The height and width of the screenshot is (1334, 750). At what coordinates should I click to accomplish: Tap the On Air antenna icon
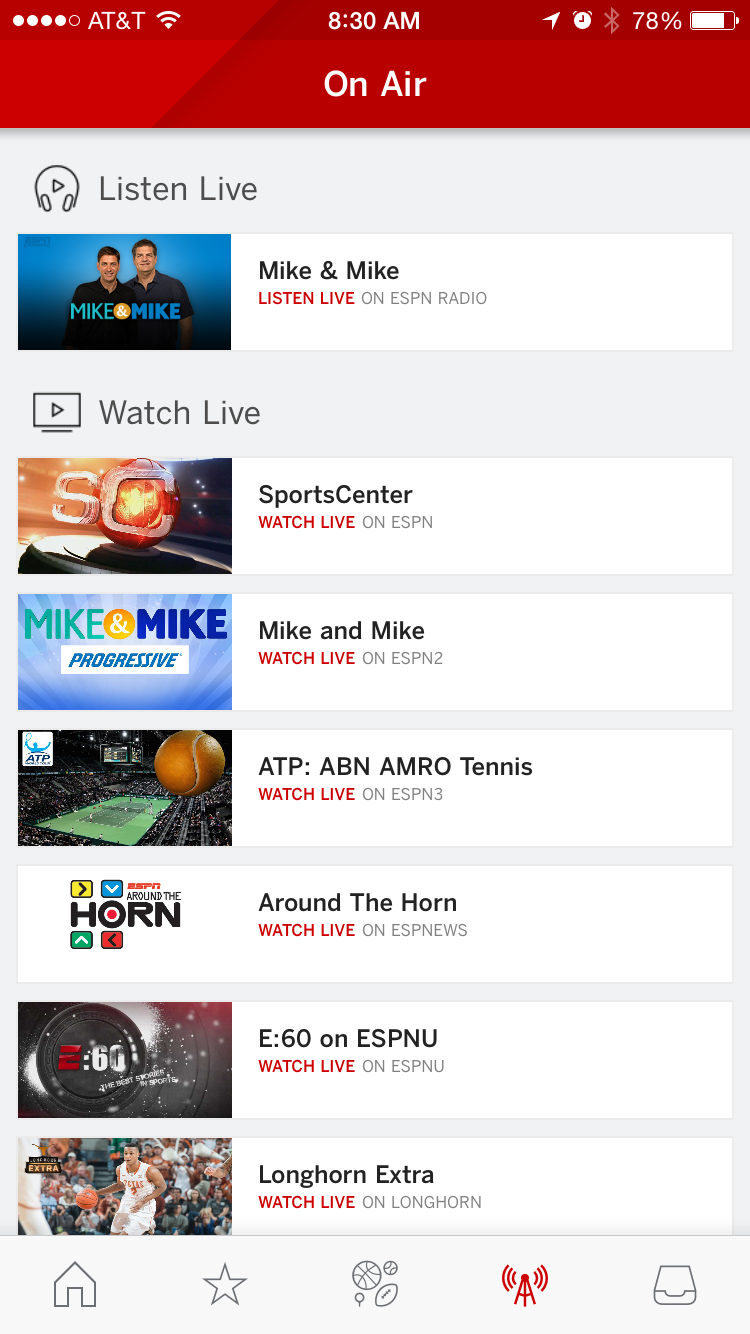click(524, 1284)
